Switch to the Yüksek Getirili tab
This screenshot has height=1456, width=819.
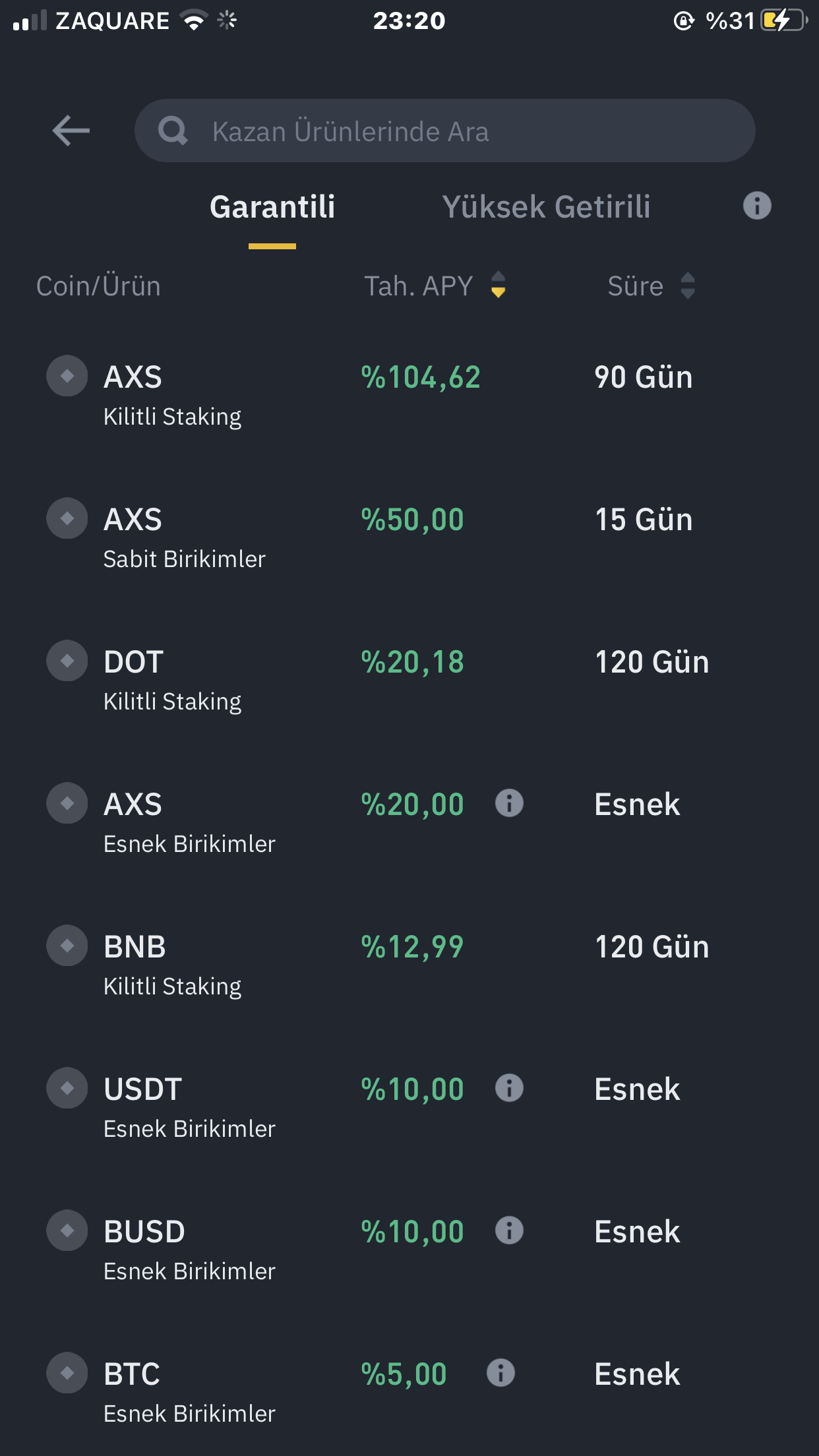[546, 207]
